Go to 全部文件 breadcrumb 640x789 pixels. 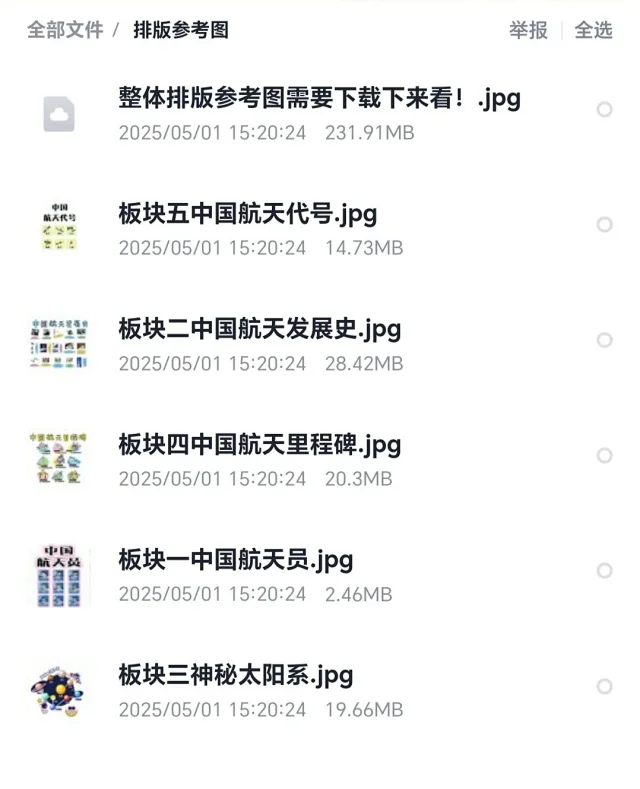[65, 30]
